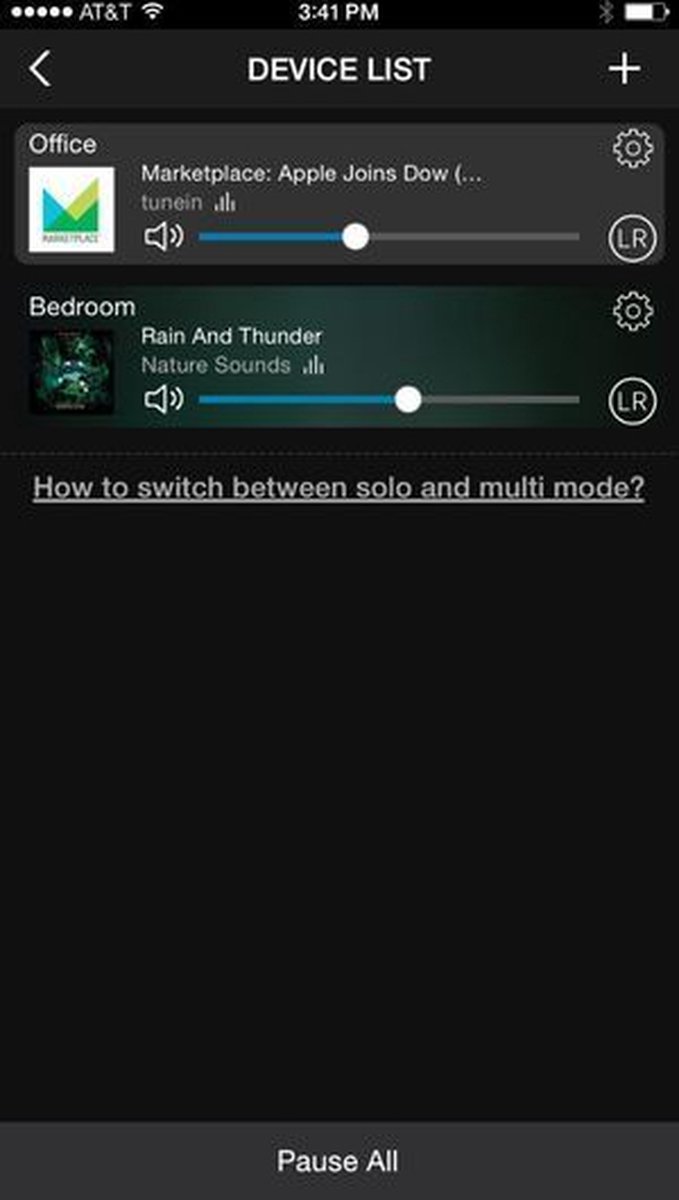The height and width of the screenshot is (1200, 679).
Task: Open settings gear for the Bedroom speaker
Action: [632, 312]
